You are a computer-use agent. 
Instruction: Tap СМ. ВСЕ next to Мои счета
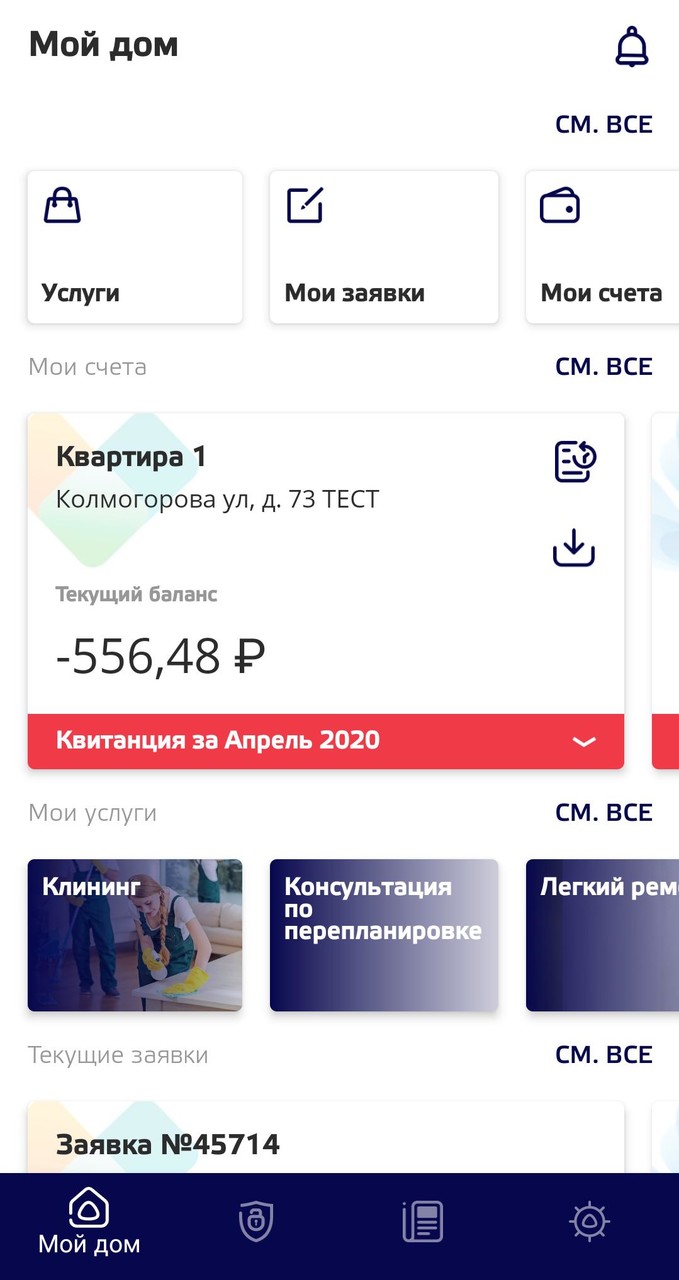click(x=604, y=367)
